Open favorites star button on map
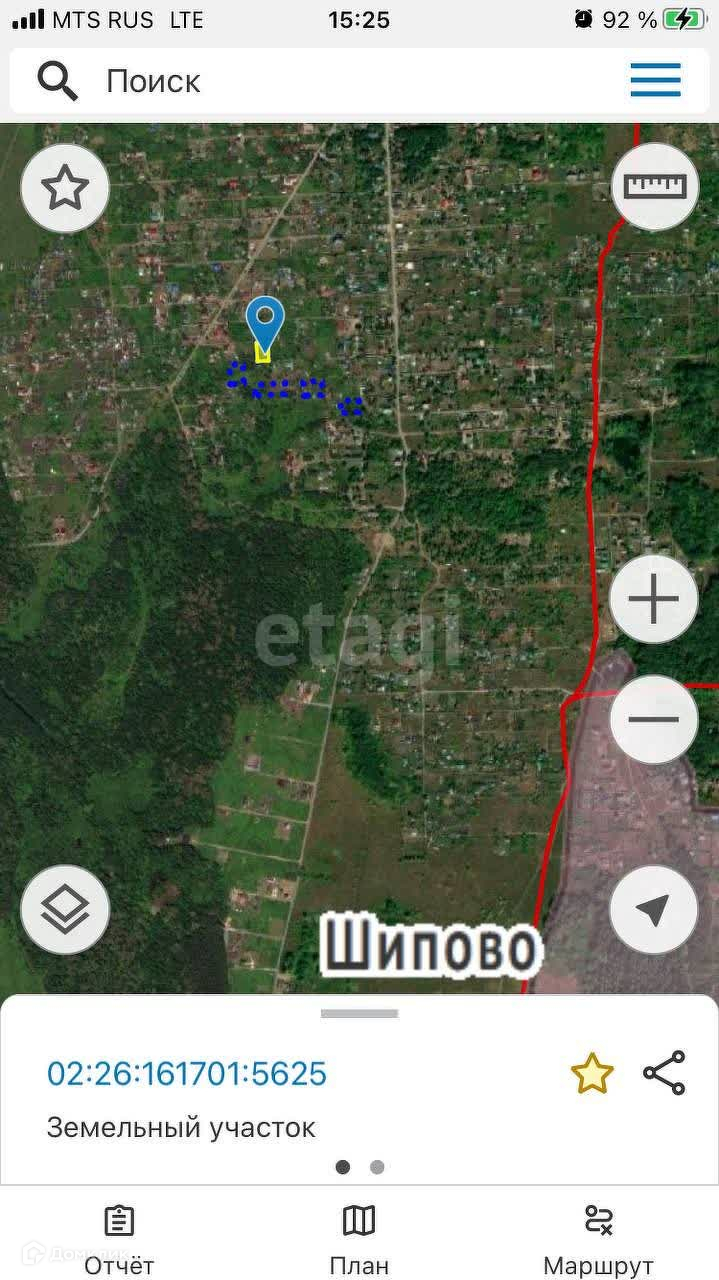The image size is (719, 1280). click(65, 188)
